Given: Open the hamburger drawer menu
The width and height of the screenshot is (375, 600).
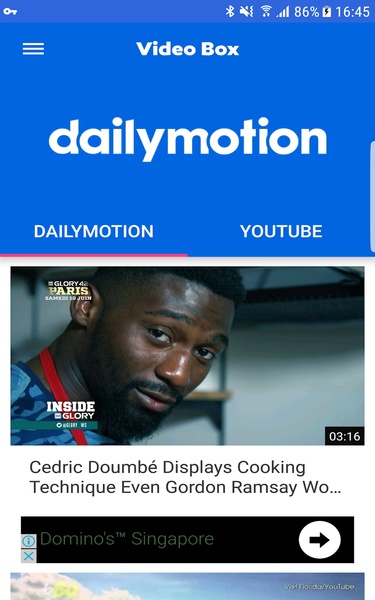Looking at the screenshot, I should tap(33, 49).
